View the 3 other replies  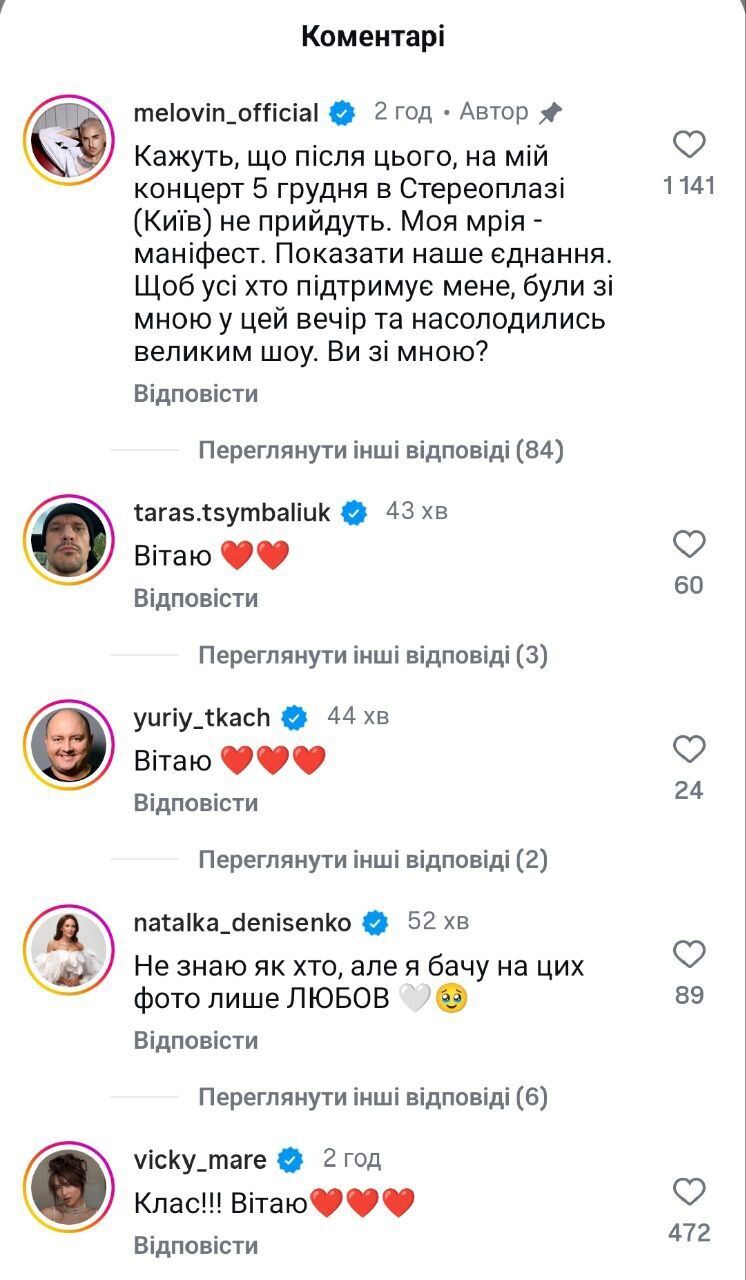(373, 656)
